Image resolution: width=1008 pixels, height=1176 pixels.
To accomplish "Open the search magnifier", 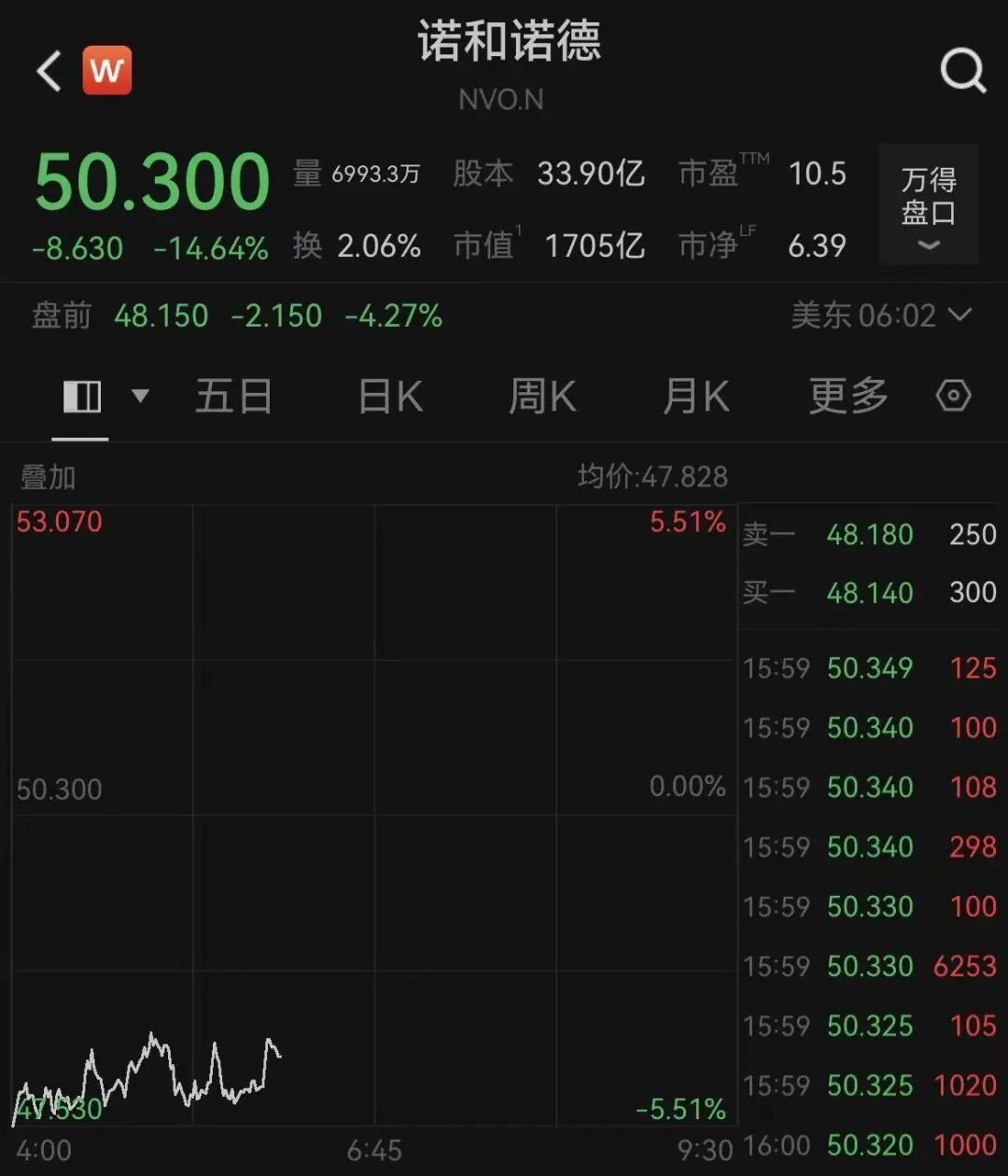I will pyautogui.click(x=962, y=71).
